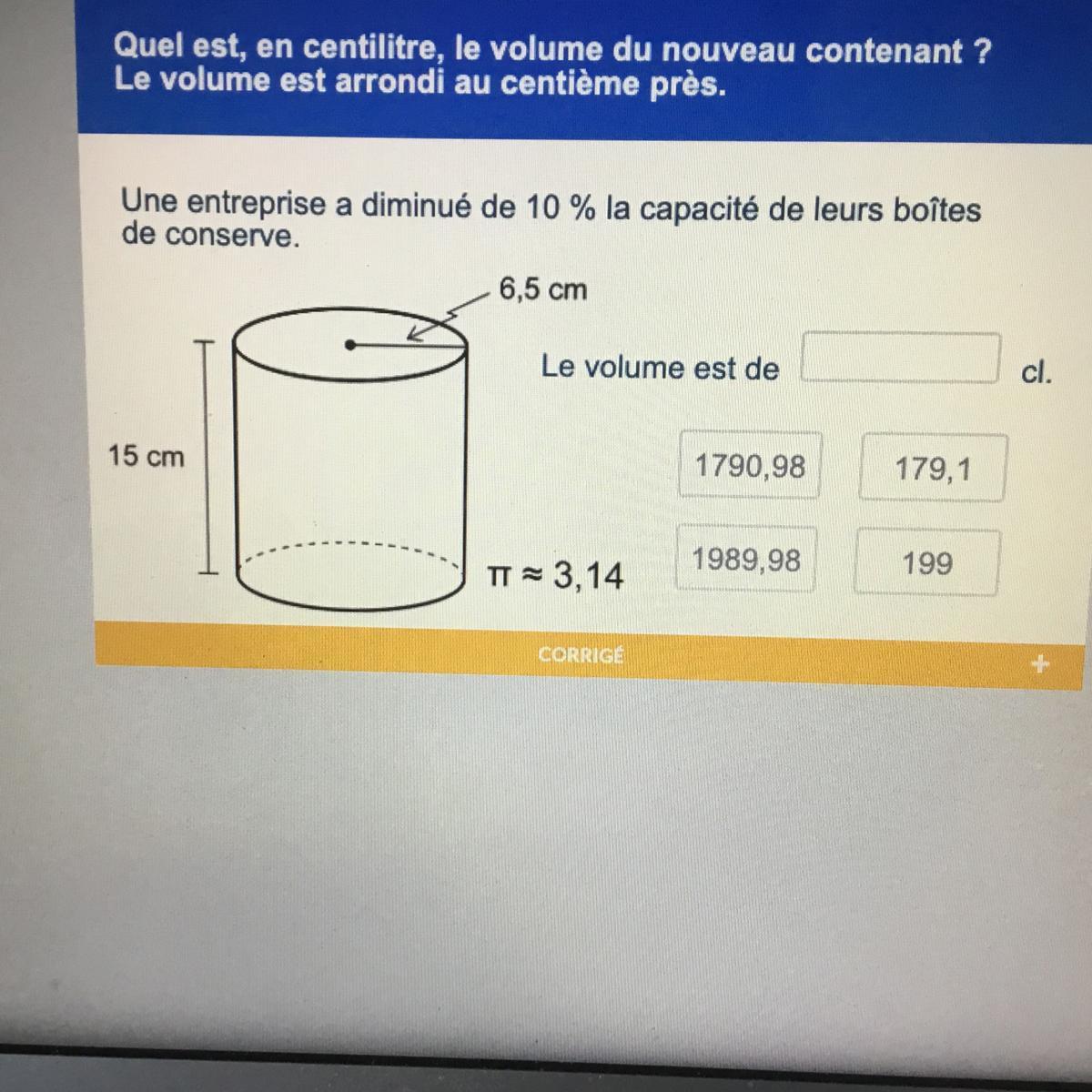Select the 199 answer option
The height and width of the screenshot is (1092, 1092).
point(927,562)
